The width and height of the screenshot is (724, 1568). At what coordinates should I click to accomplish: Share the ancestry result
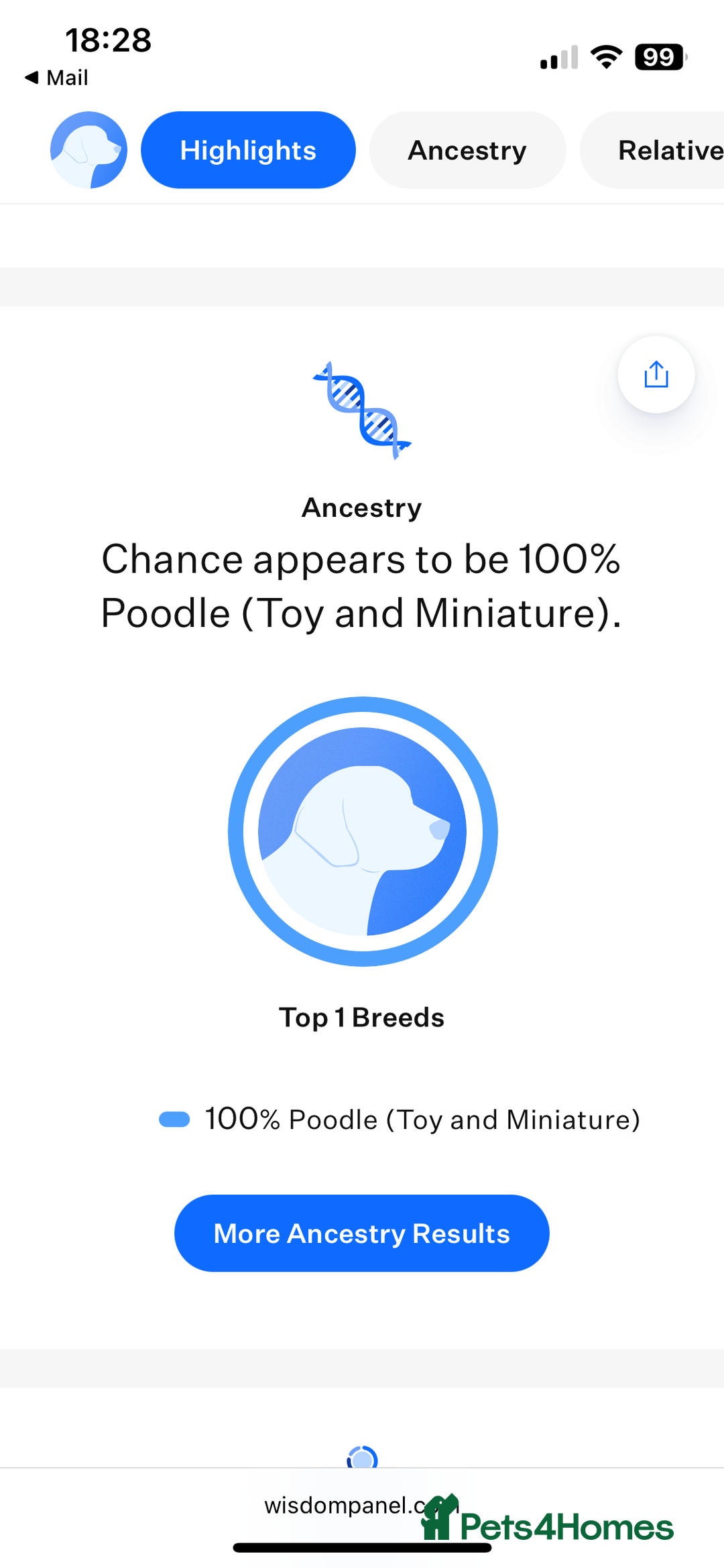(x=656, y=375)
